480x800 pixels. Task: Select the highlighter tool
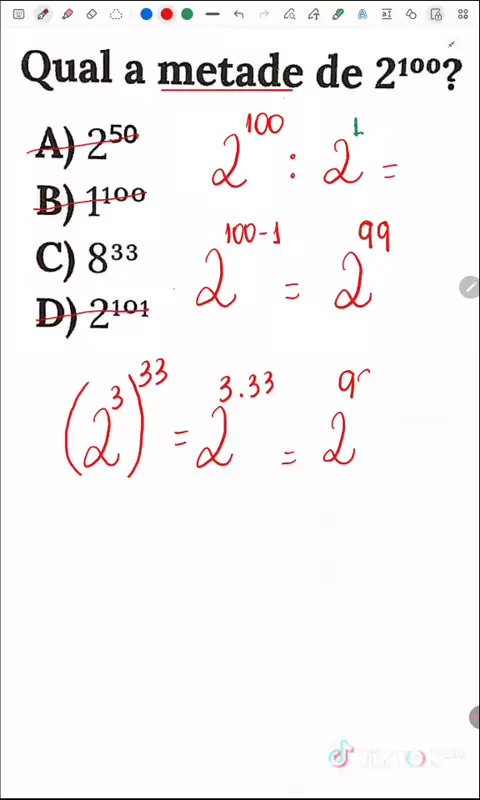pos(67,14)
